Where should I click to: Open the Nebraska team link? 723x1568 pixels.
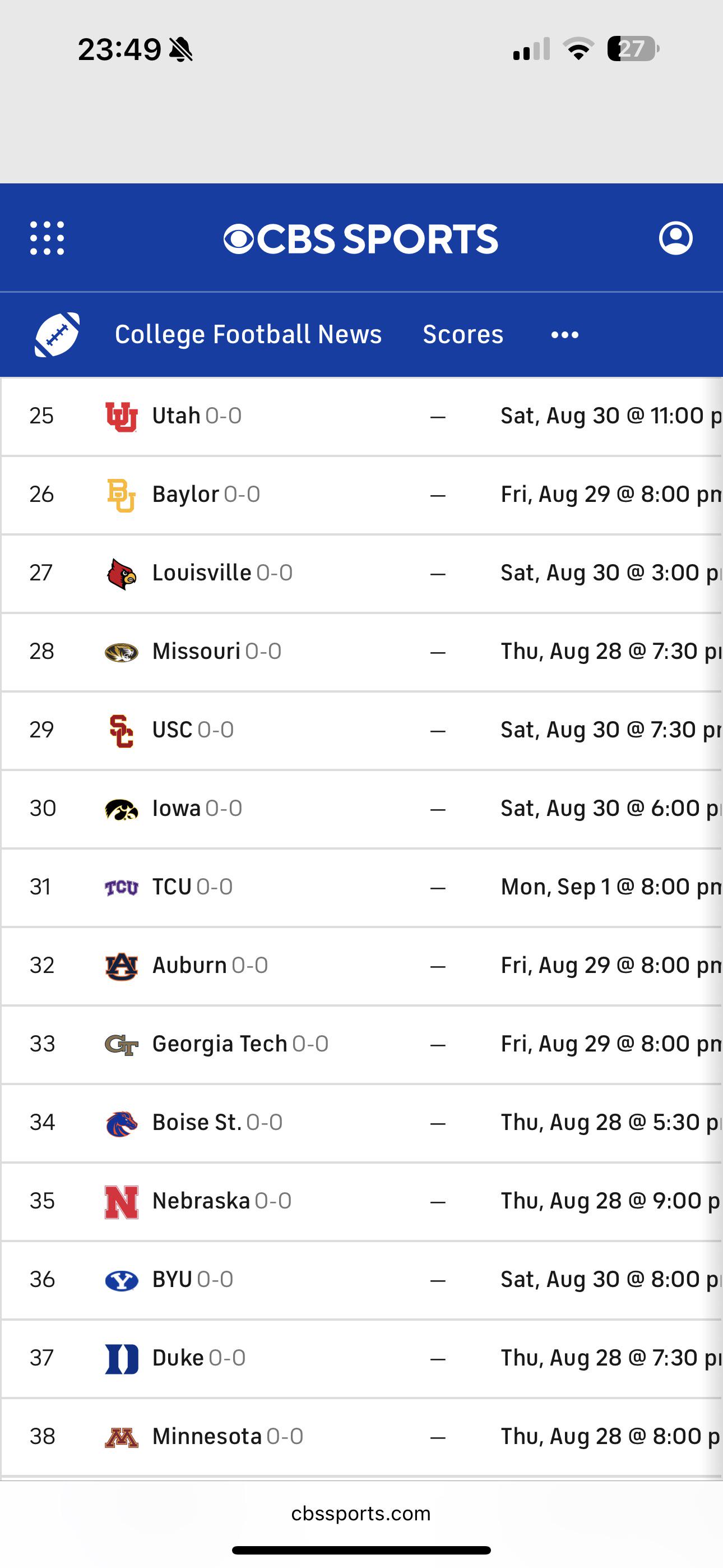click(x=201, y=1201)
